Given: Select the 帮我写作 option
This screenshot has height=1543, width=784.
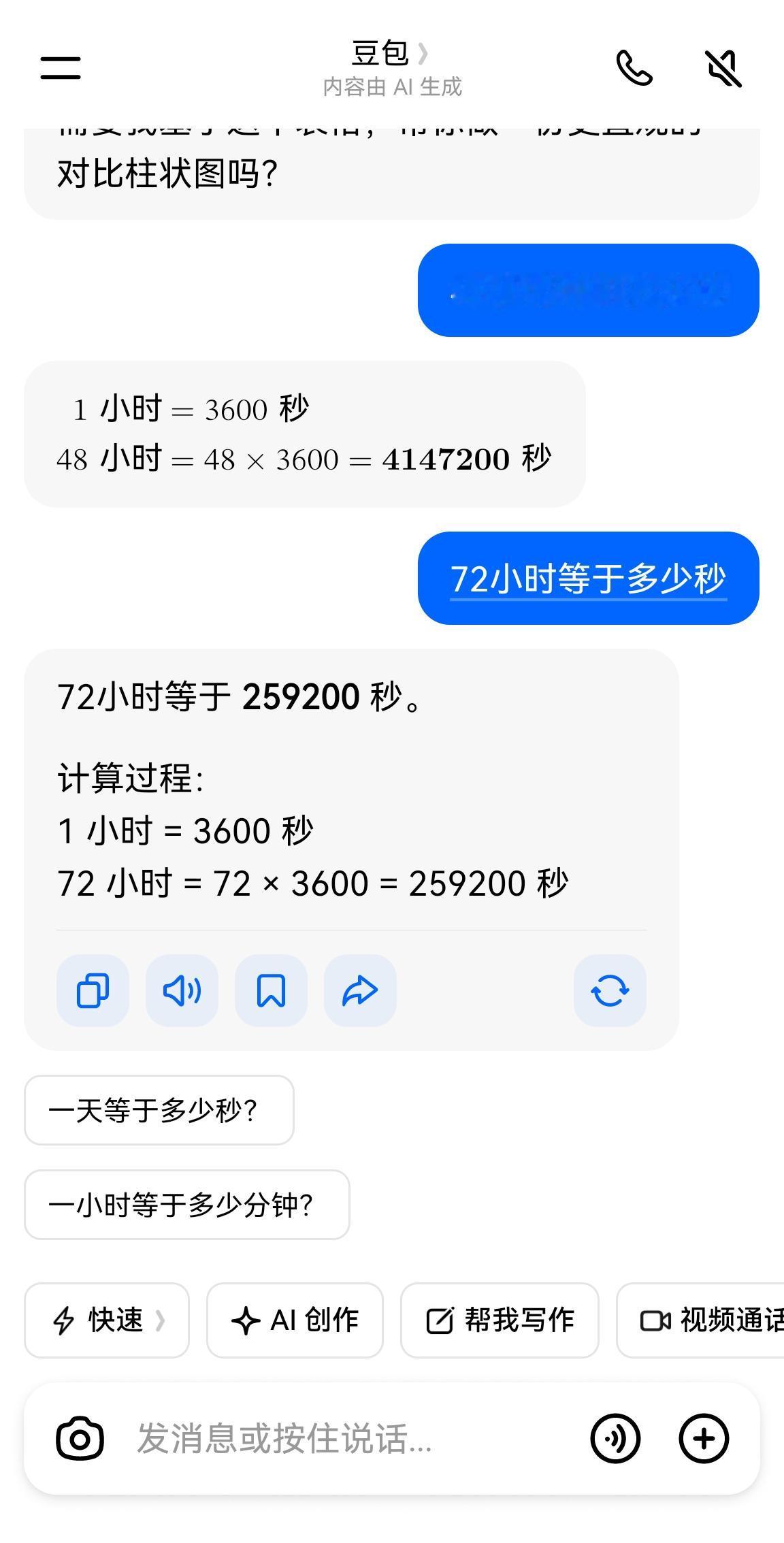Looking at the screenshot, I should click(x=499, y=1320).
